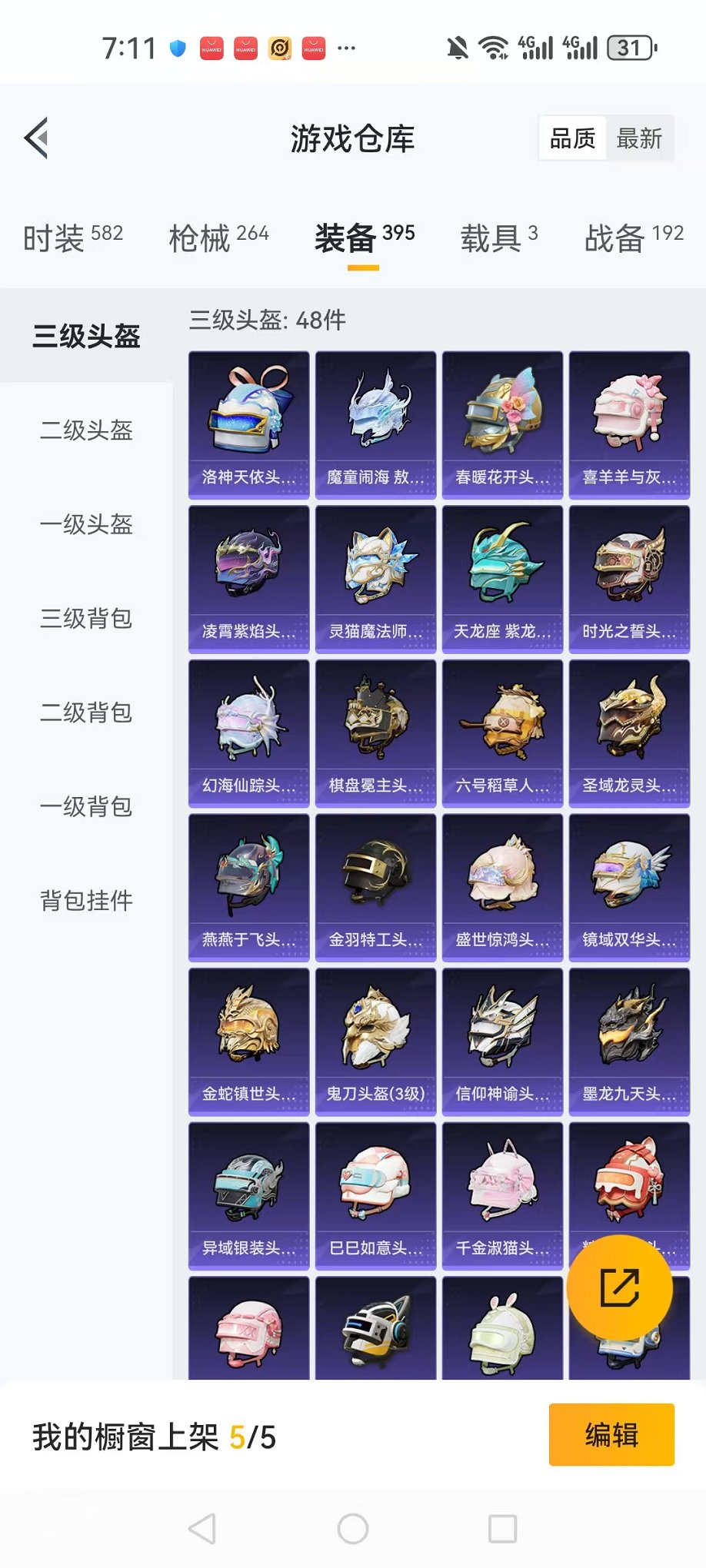Screen dimensions: 706x1568
Task: Sort items by 品质
Action: pos(572,139)
